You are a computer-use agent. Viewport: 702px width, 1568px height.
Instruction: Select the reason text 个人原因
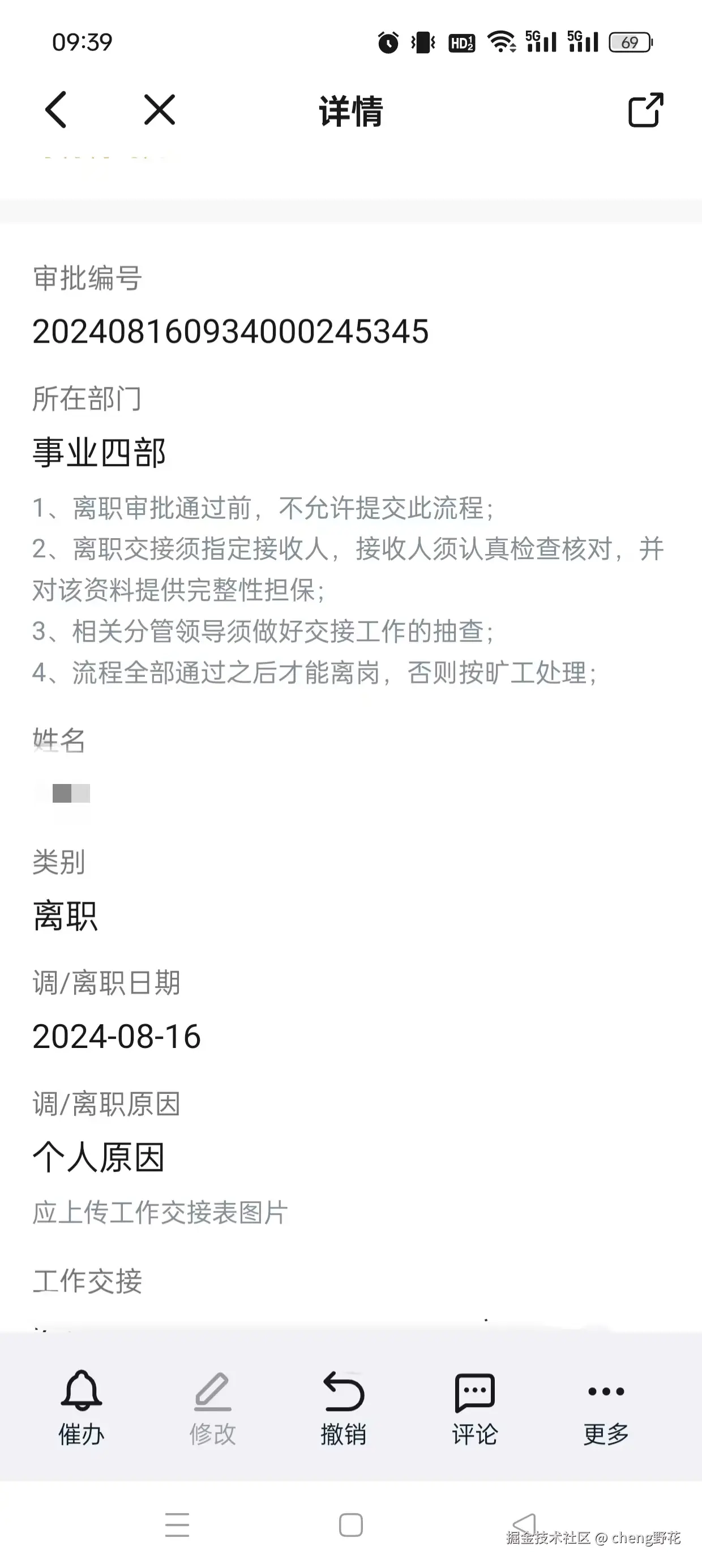point(99,1158)
